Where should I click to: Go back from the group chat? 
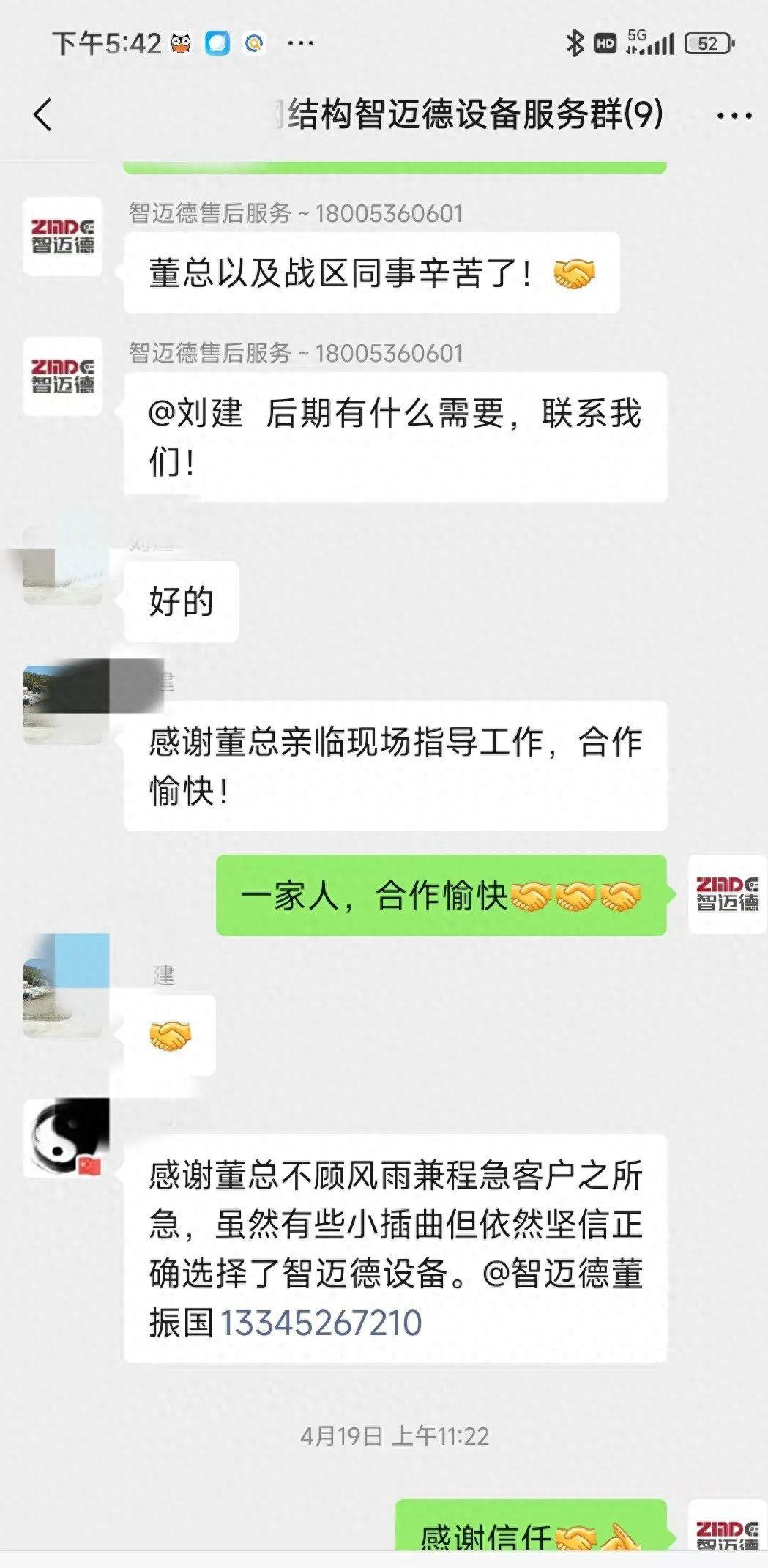pyautogui.click(x=43, y=115)
